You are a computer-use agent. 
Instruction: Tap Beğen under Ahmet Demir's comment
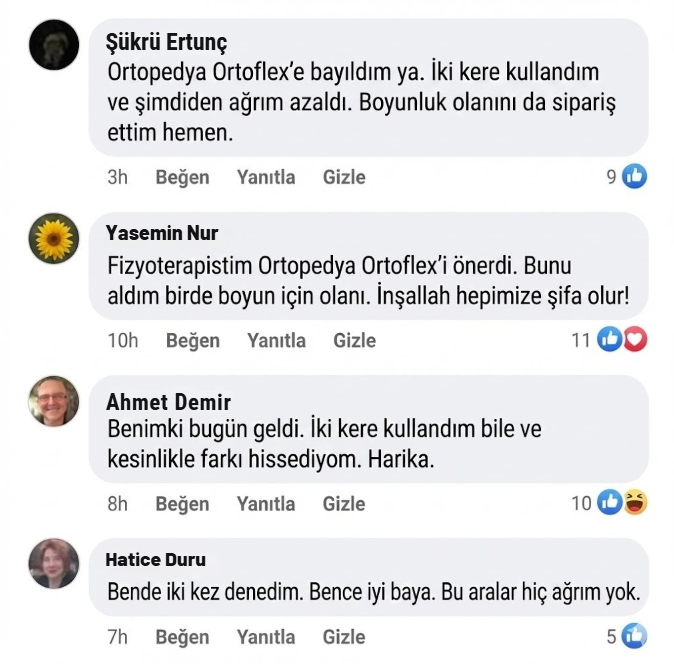(x=182, y=504)
